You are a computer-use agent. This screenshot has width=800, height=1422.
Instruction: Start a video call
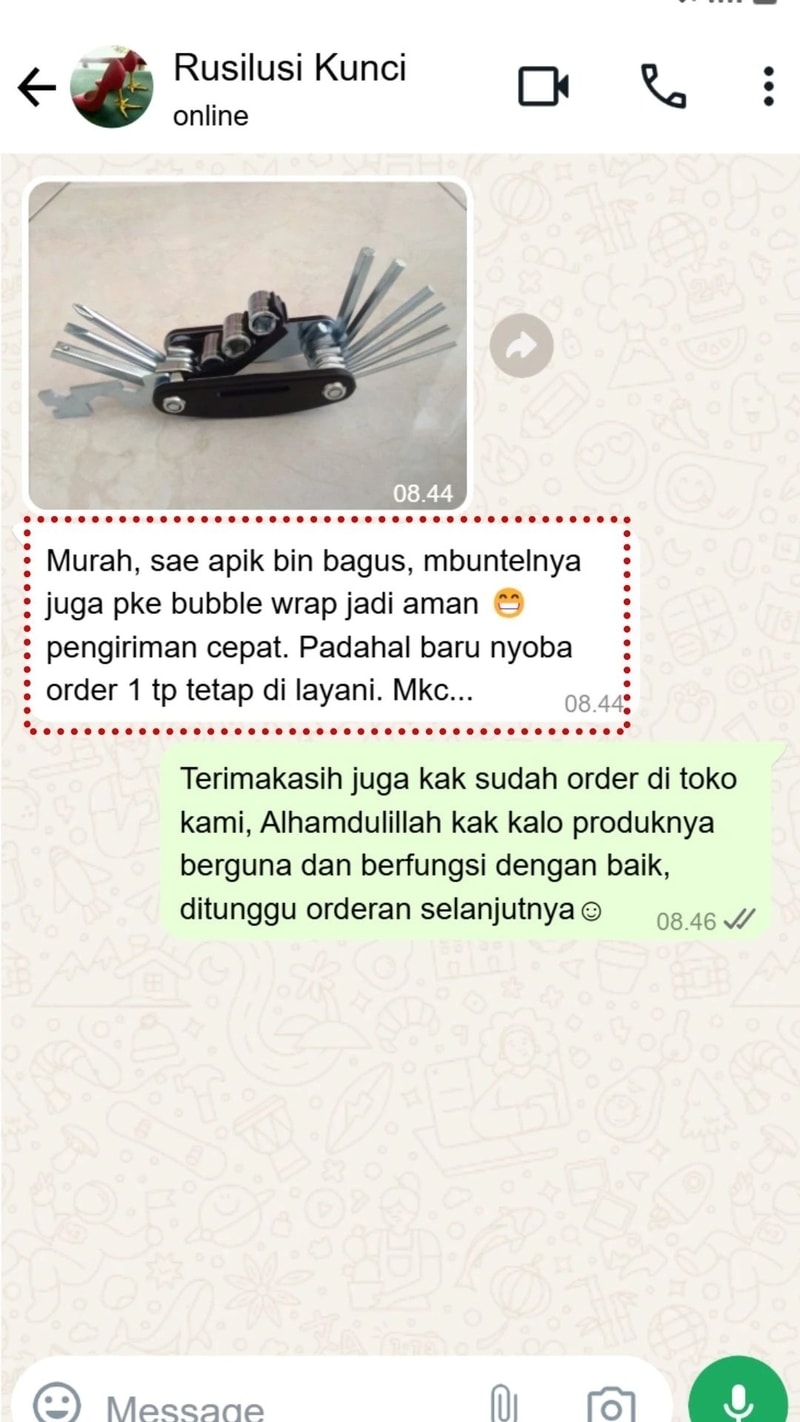(x=543, y=87)
